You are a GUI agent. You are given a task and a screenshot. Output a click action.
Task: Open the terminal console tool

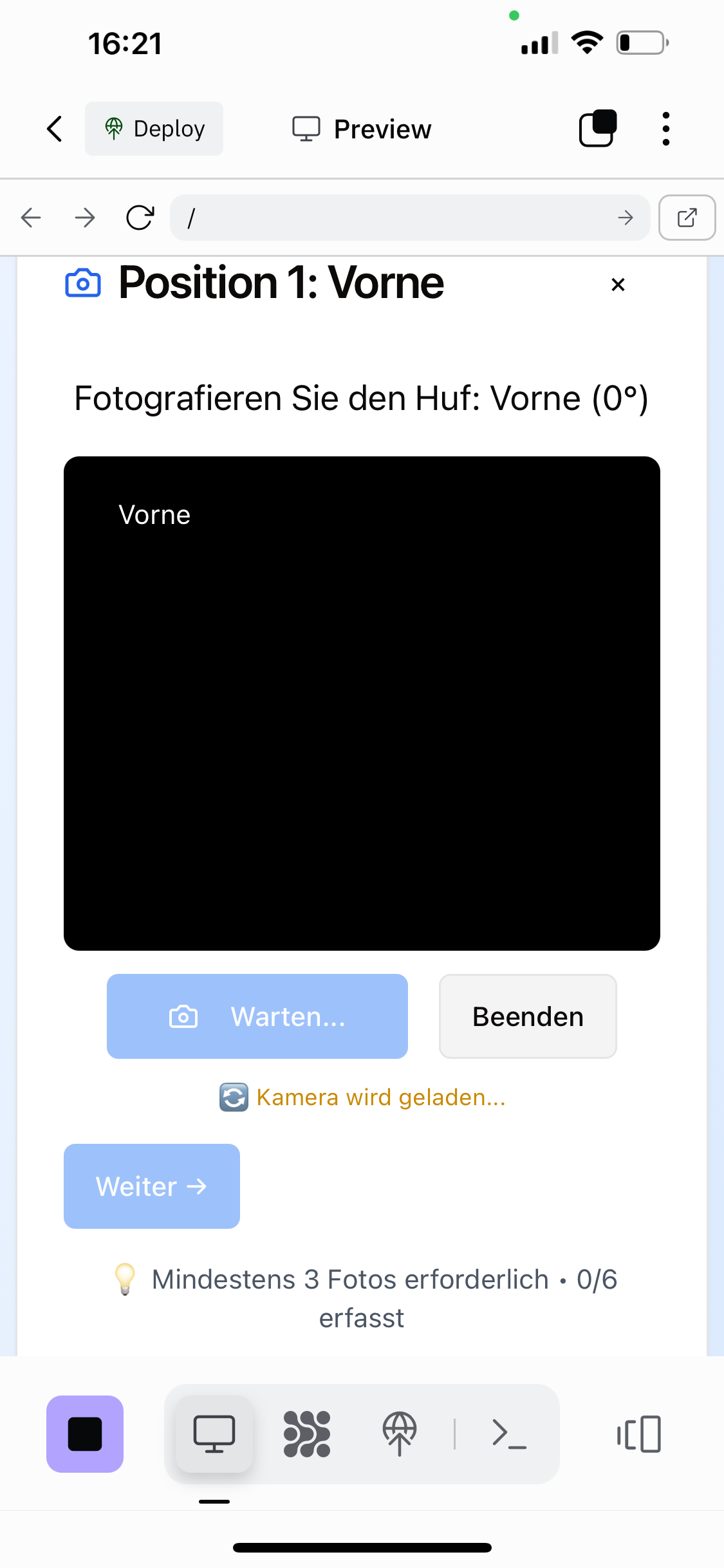point(509,1434)
